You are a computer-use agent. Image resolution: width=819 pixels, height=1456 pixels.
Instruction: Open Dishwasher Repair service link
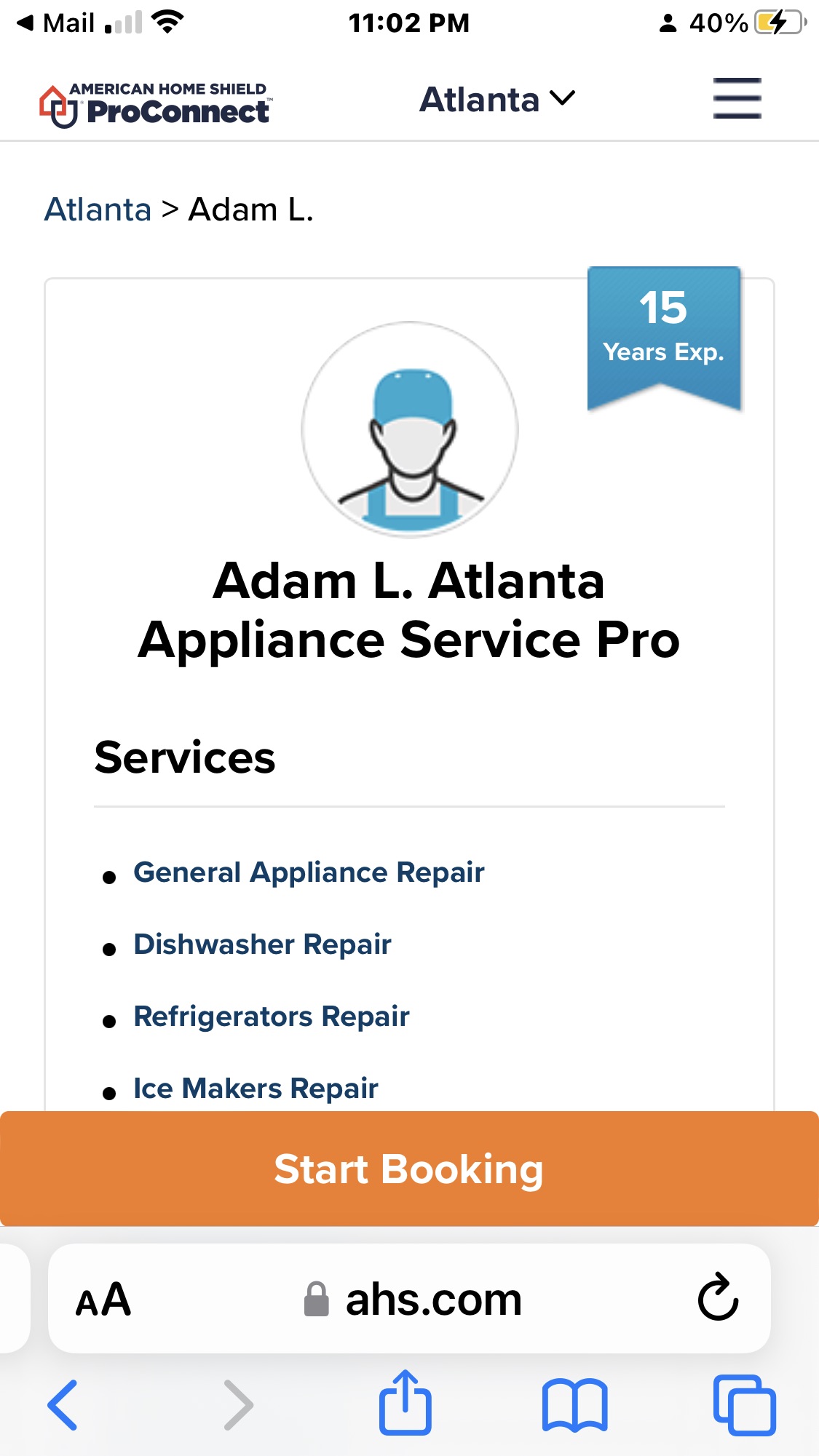tap(262, 944)
